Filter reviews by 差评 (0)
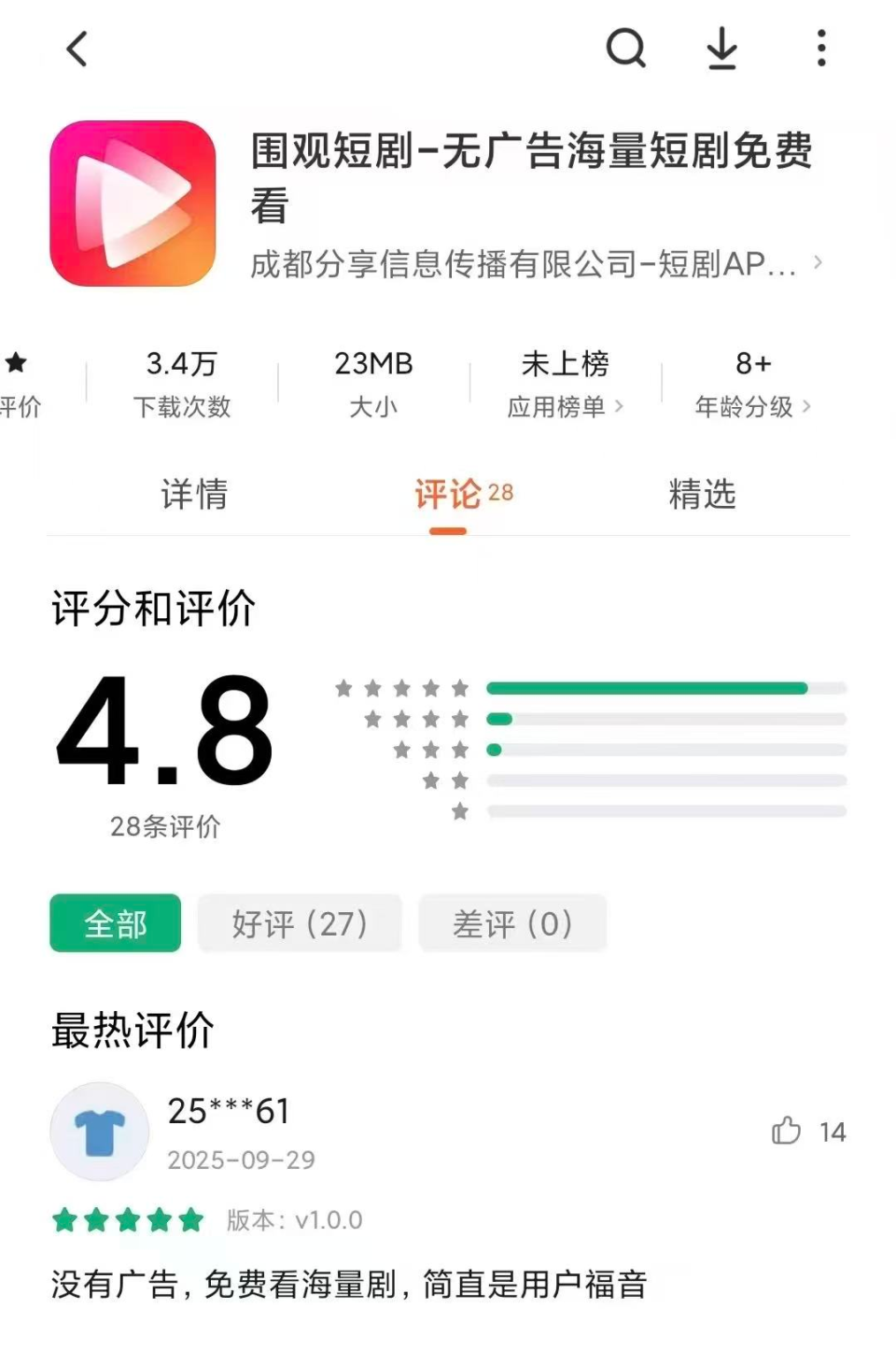The width and height of the screenshot is (896, 1350). tap(512, 923)
